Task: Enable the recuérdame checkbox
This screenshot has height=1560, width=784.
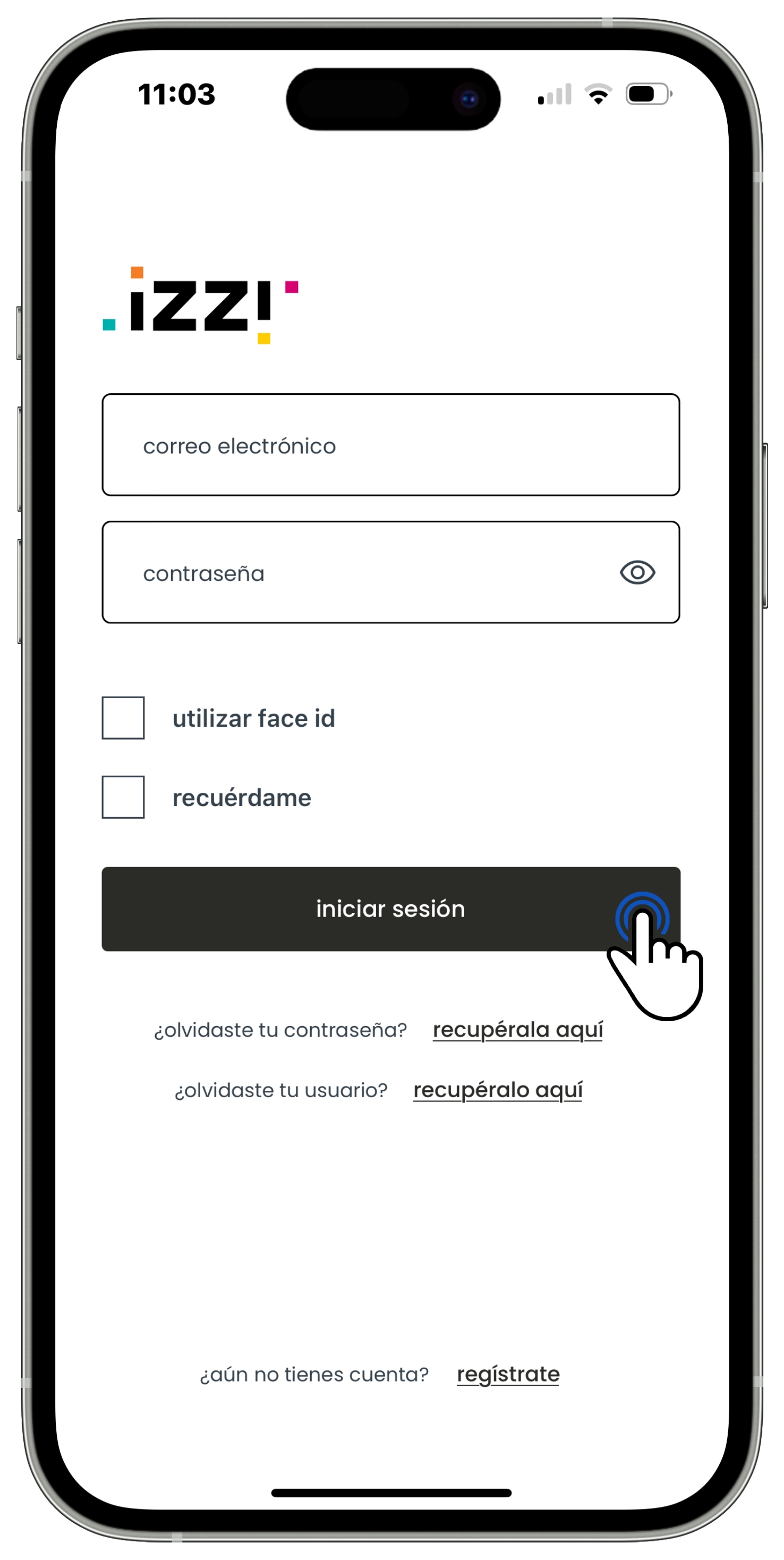Action: point(123,797)
